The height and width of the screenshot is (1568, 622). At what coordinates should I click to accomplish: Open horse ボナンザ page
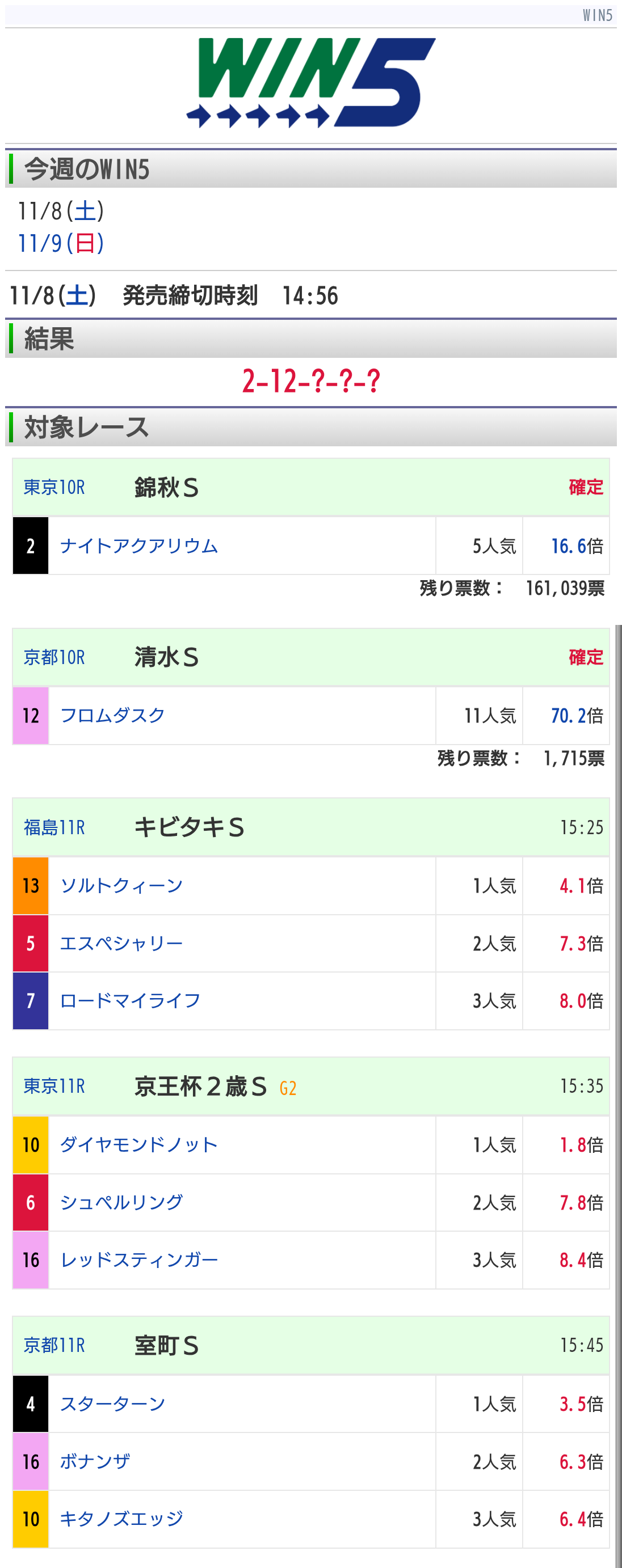coord(95,1461)
